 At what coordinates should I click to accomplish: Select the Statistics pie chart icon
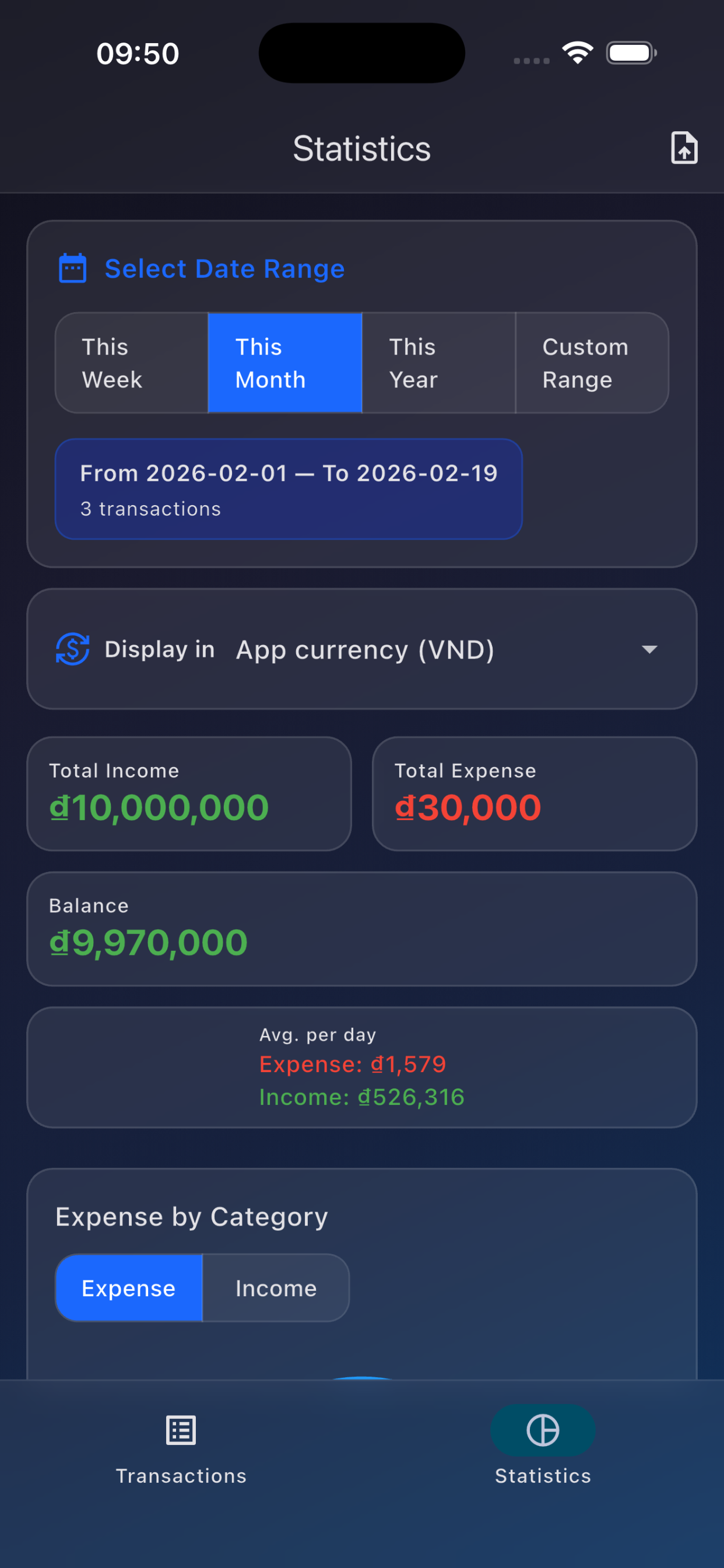[x=543, y=1430]
